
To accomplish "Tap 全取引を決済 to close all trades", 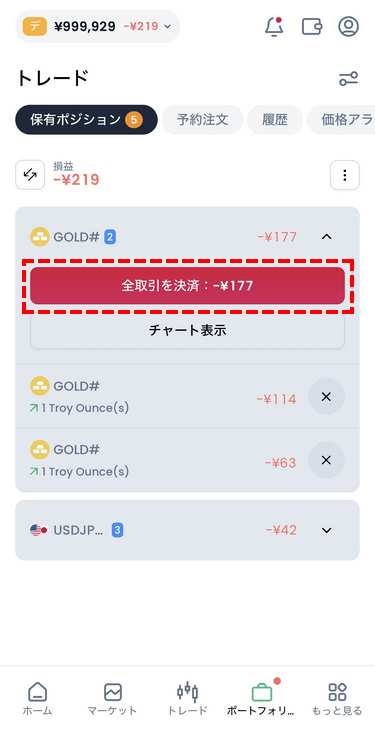I will [187, 285].
